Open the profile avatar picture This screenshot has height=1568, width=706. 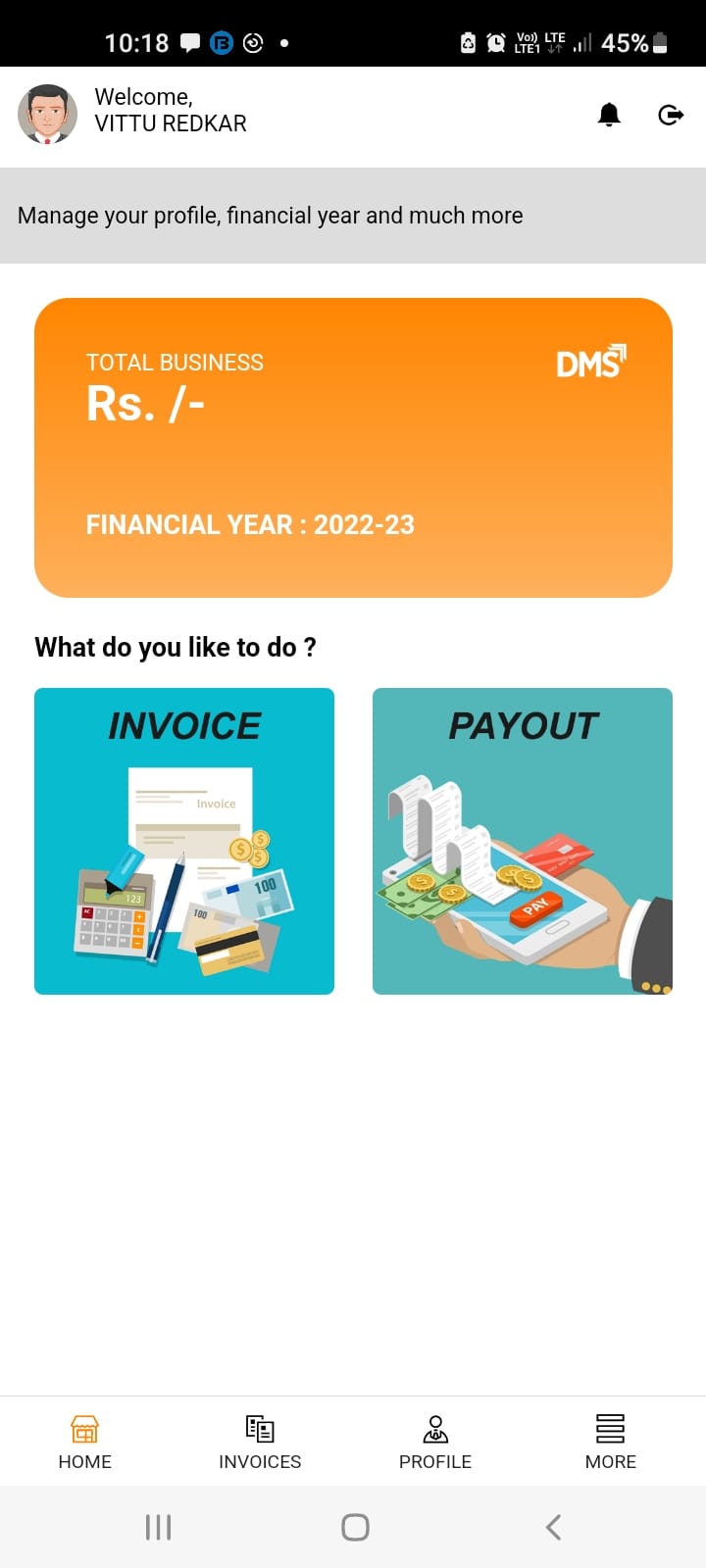(x=47, y=115)
